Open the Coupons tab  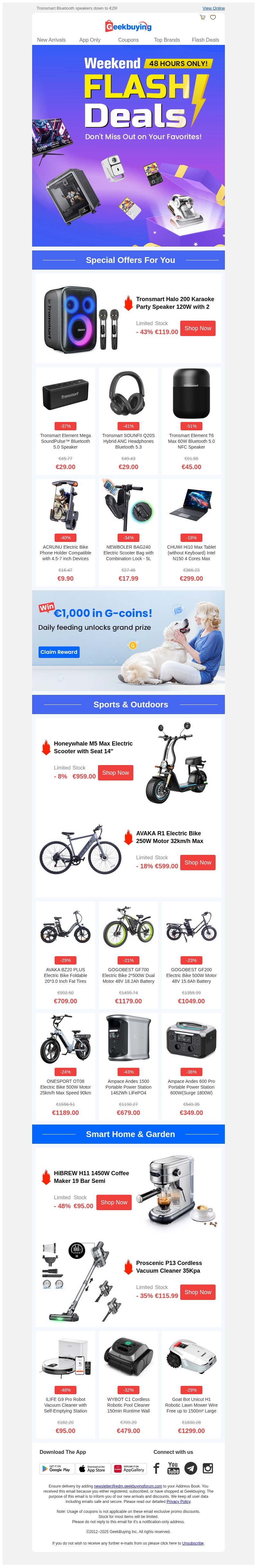point(128,40)
